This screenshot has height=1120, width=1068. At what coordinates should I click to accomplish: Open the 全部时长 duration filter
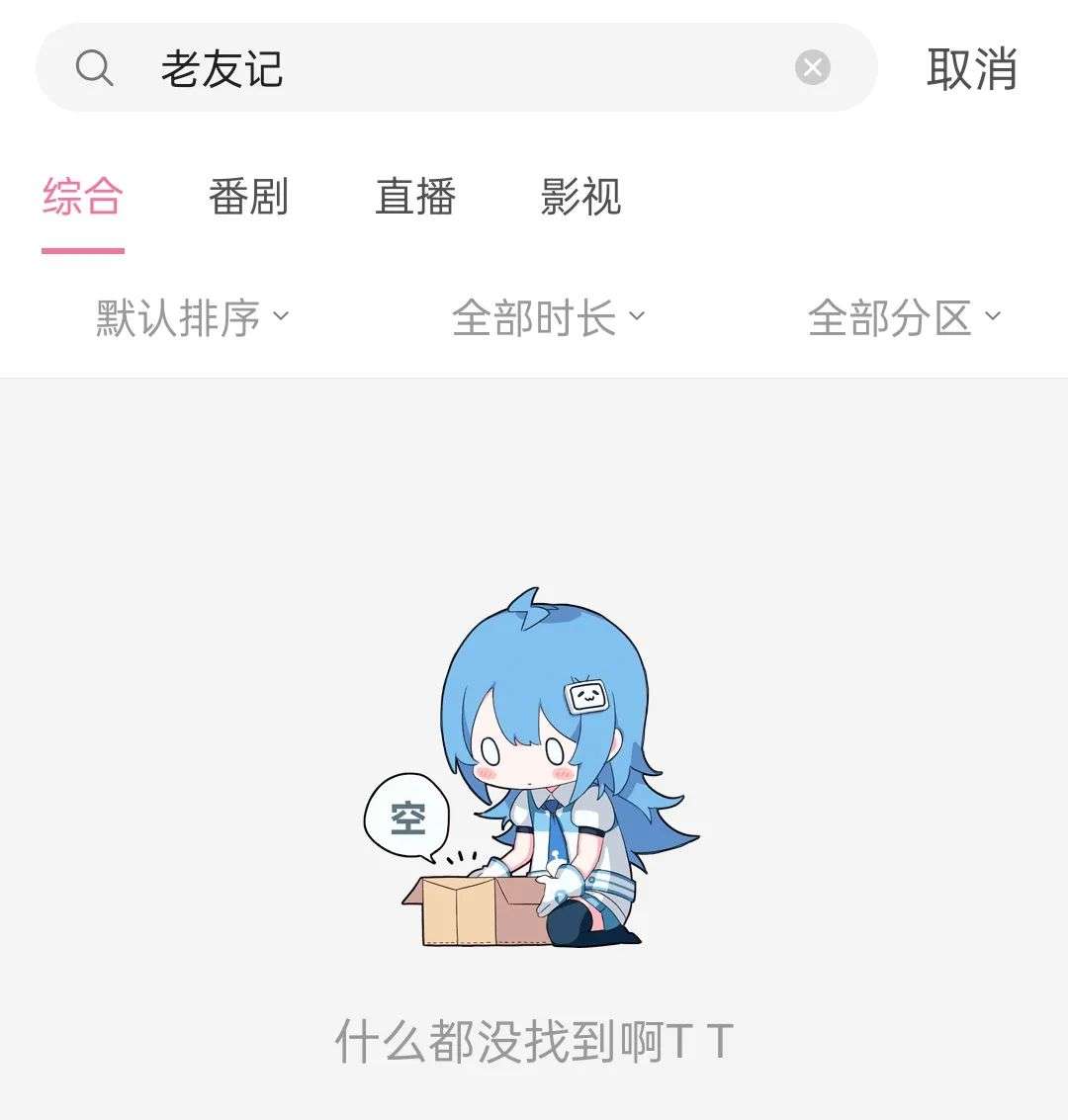tap(548, 317)
